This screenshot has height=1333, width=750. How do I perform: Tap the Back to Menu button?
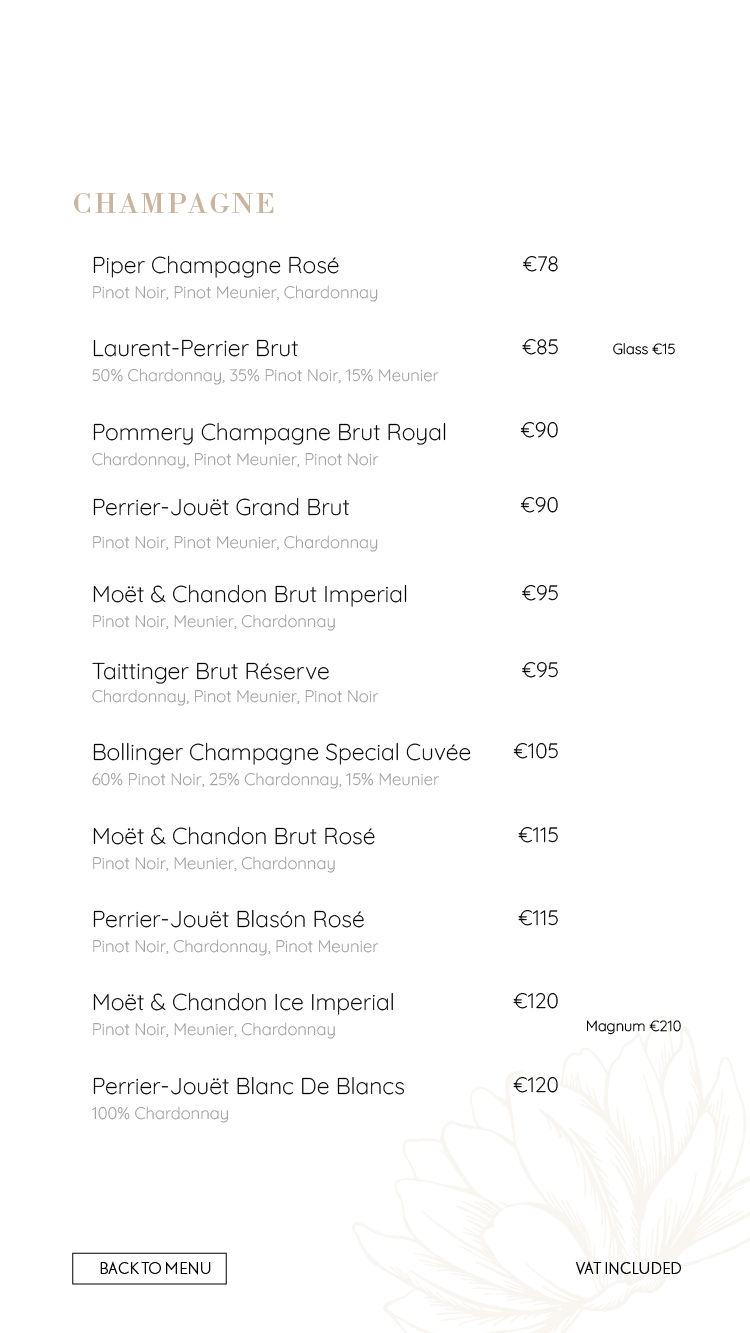click(149, 1268)
